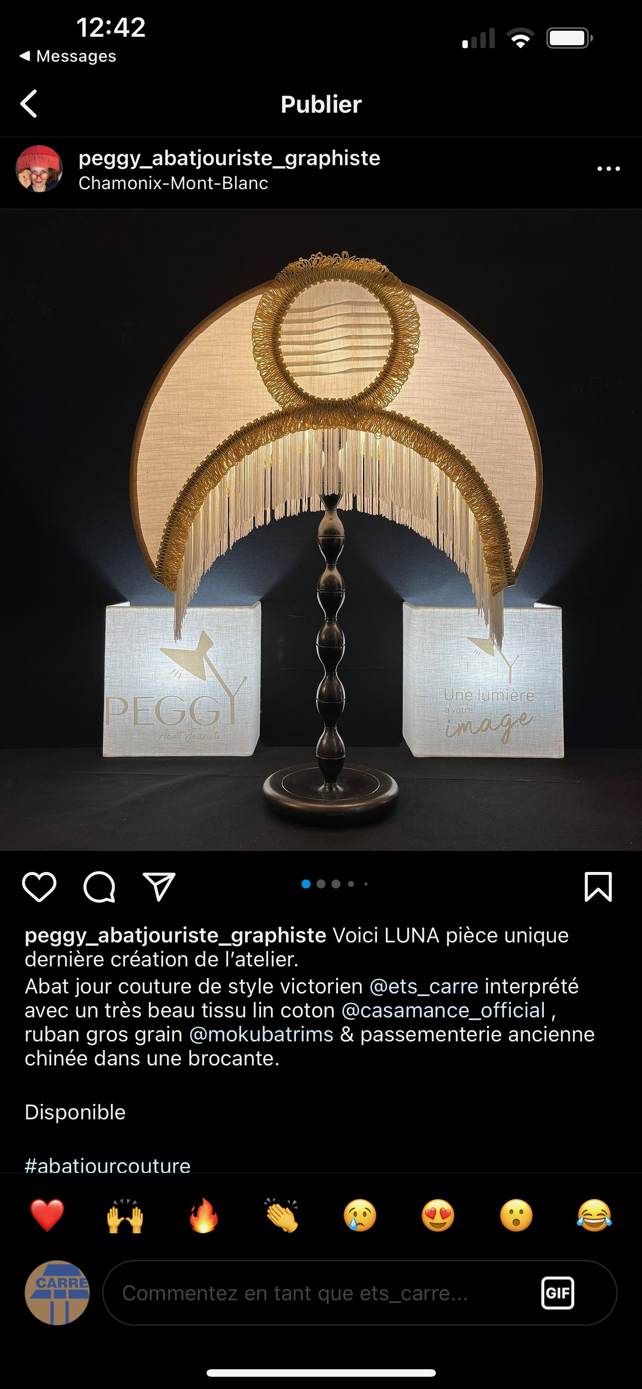The width and height of the screenshot is (642, 1389).
Task: Return to Messages via the status bar
Action: click(67, 56)
